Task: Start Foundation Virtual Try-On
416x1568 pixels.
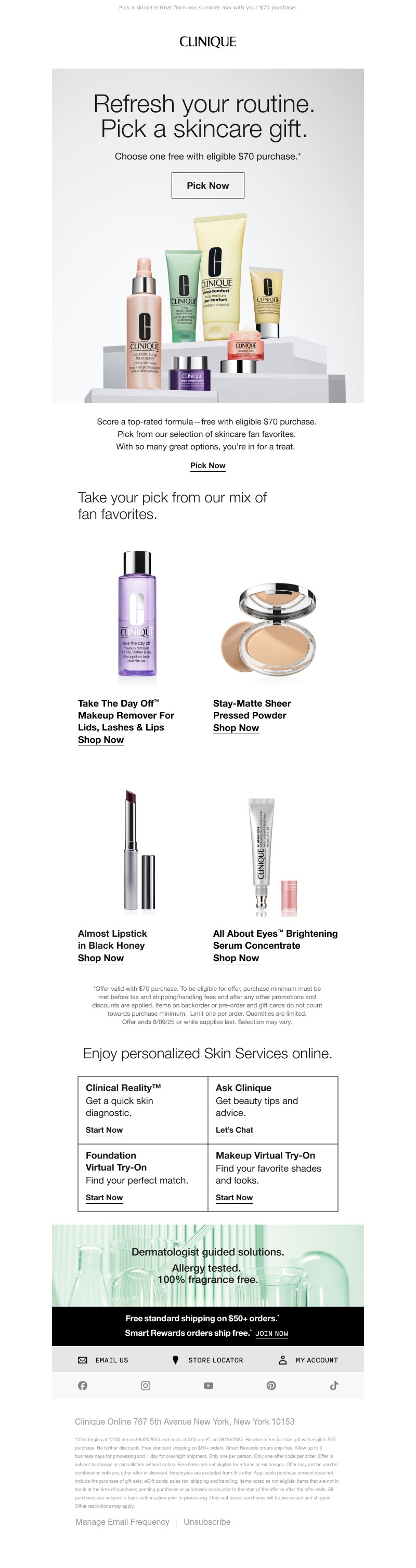Action: click(x=104, y=1198)
